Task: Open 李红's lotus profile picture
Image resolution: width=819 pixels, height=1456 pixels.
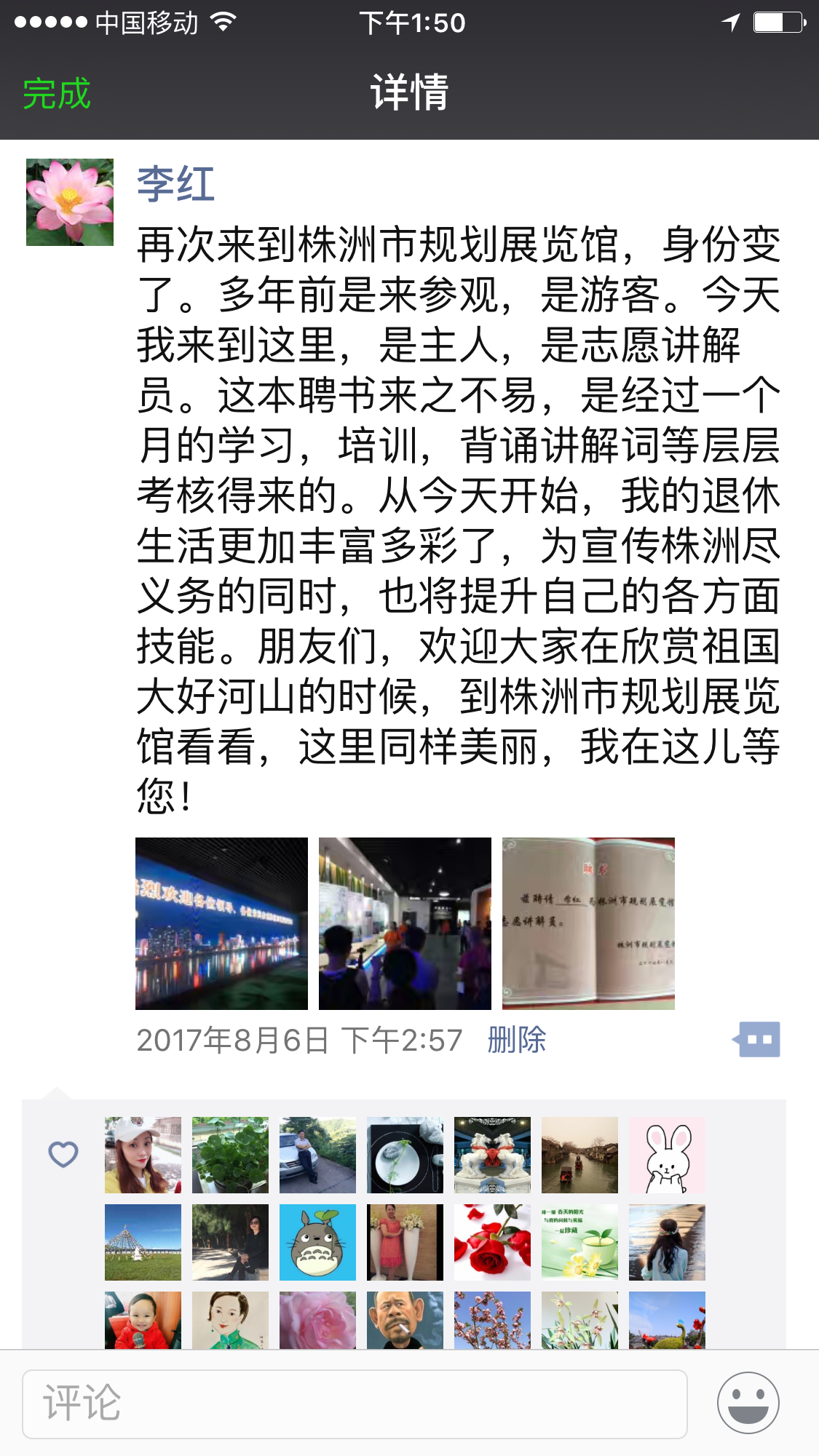Action: (x=70, y=202)
